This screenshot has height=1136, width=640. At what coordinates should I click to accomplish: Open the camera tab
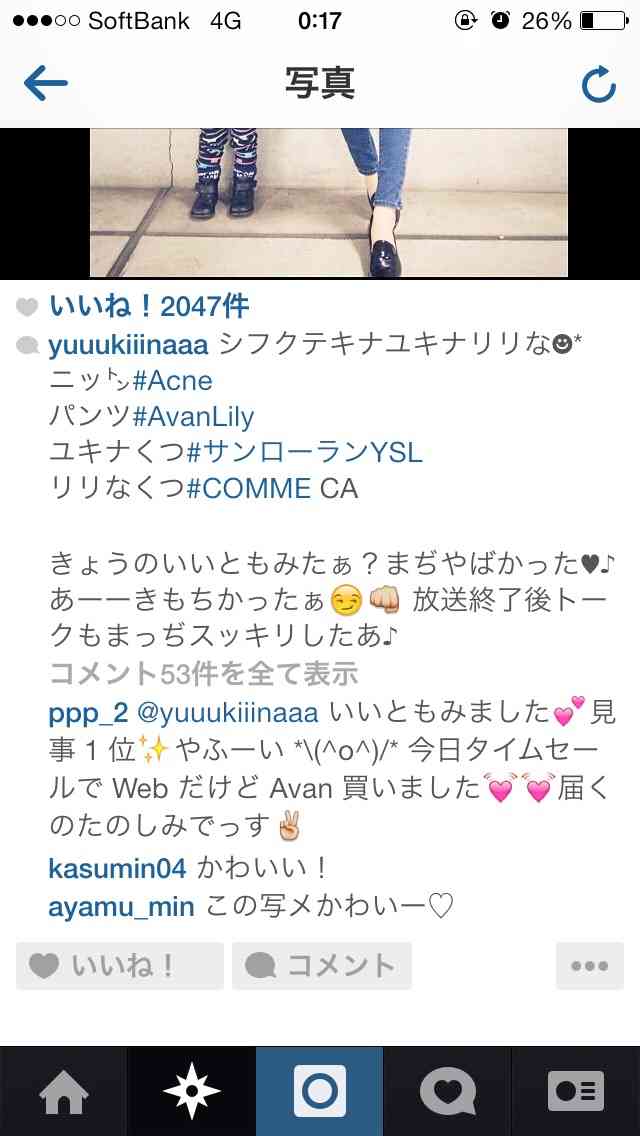pos(320,1091)
